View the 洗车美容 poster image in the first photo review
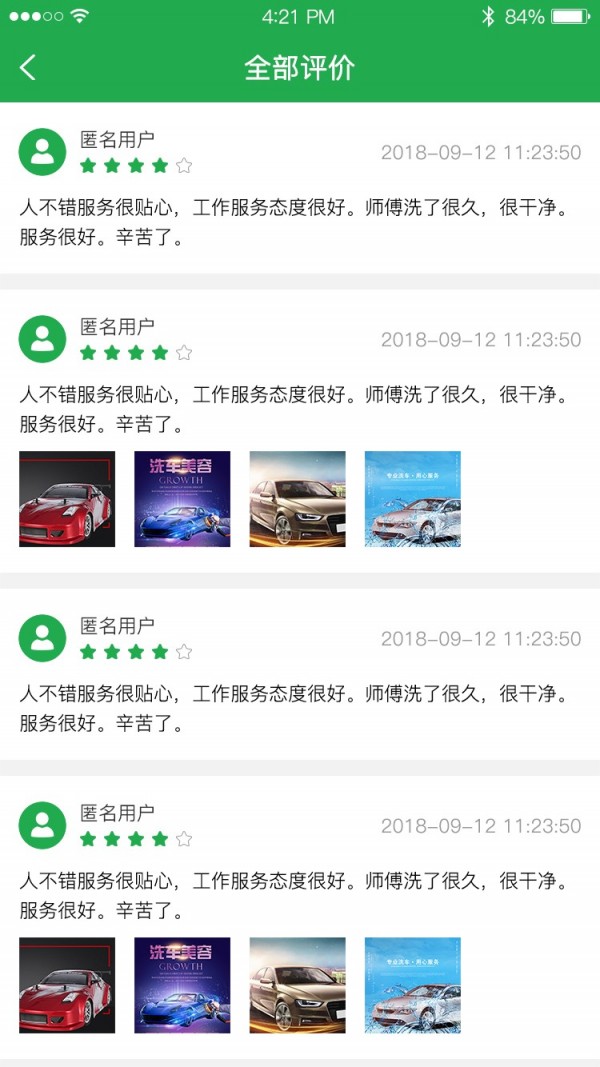600x1067 pixels. [182, 499]
